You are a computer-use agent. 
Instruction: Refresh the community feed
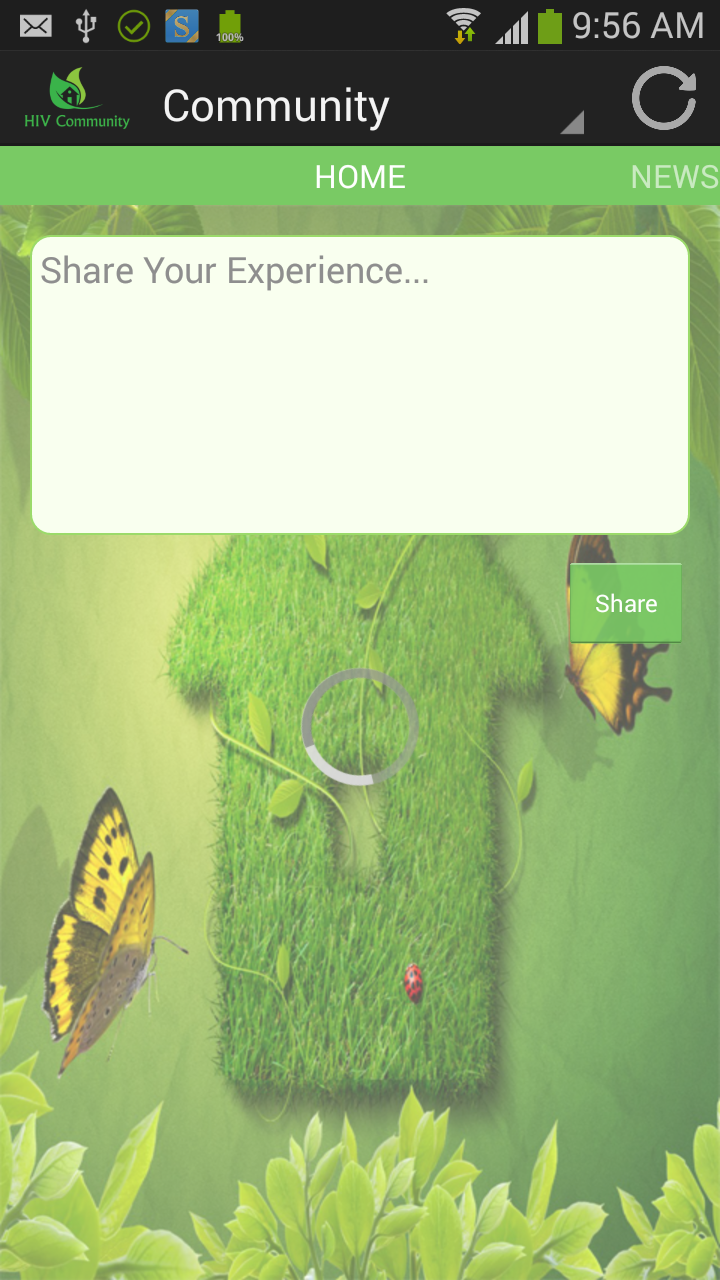tap(664, 99)
